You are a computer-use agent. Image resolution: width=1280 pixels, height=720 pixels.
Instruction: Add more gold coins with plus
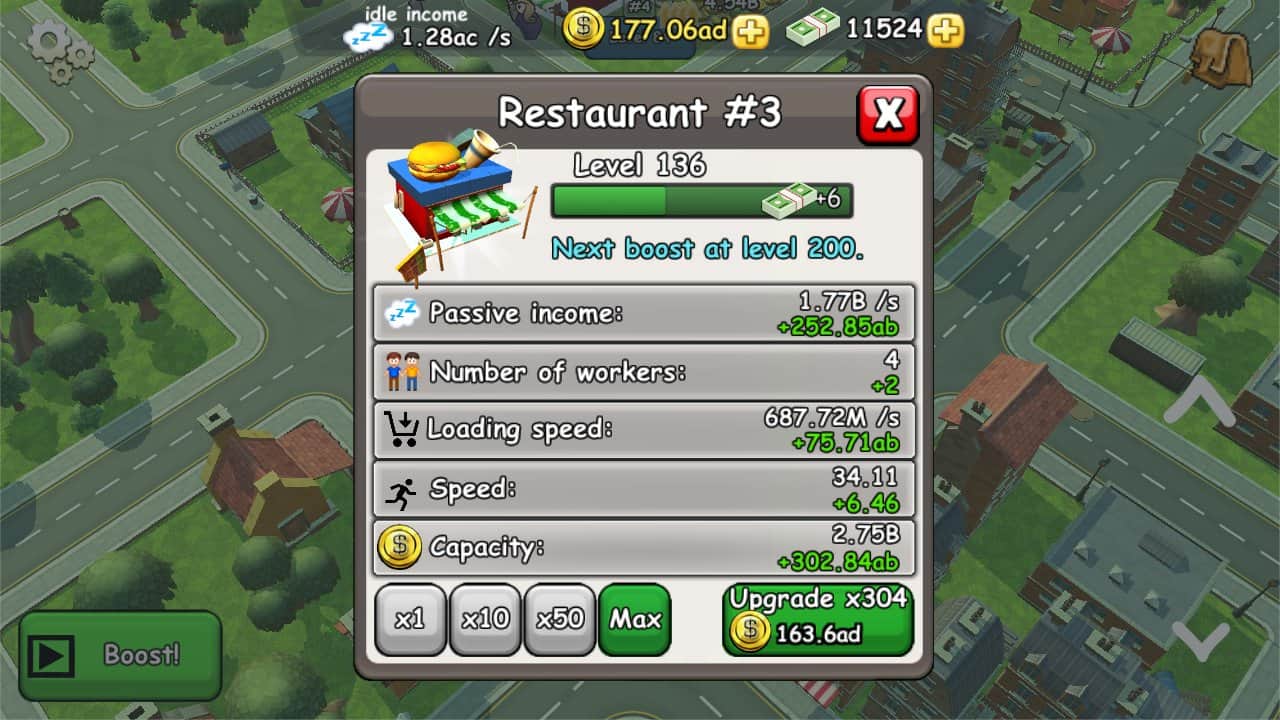750,32
